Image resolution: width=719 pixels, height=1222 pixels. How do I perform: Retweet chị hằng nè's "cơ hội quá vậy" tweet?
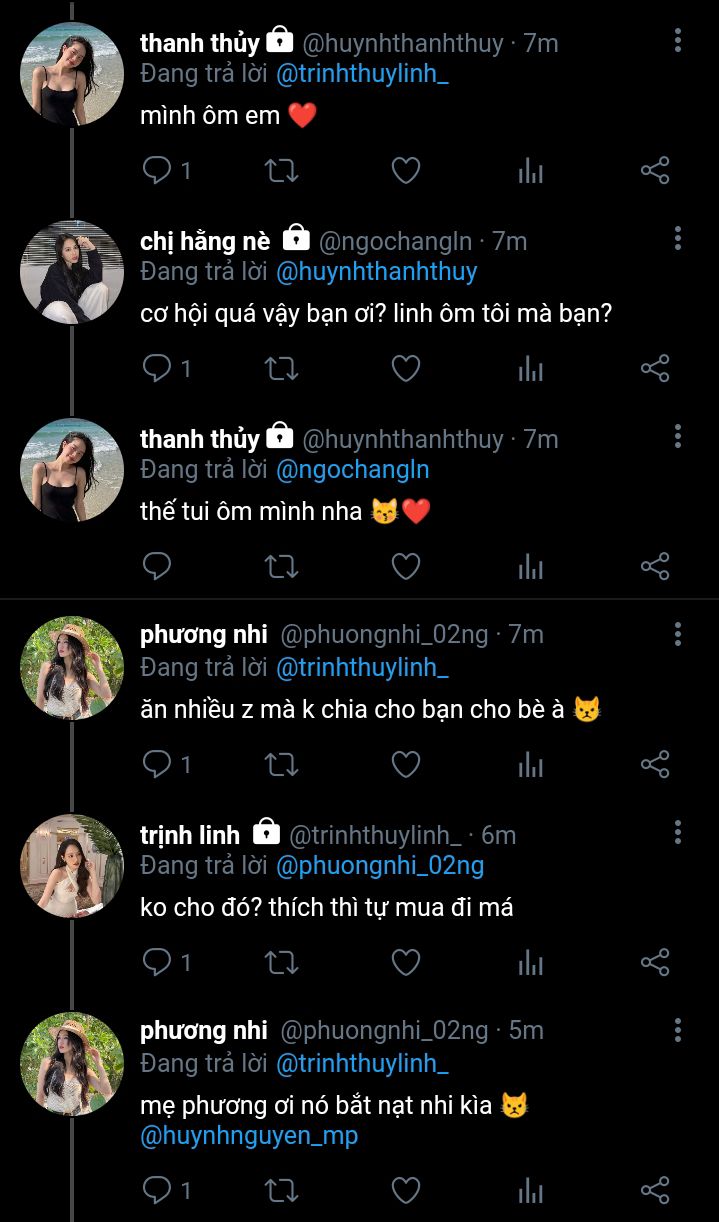pyautogui.click(x=282, y=369)
